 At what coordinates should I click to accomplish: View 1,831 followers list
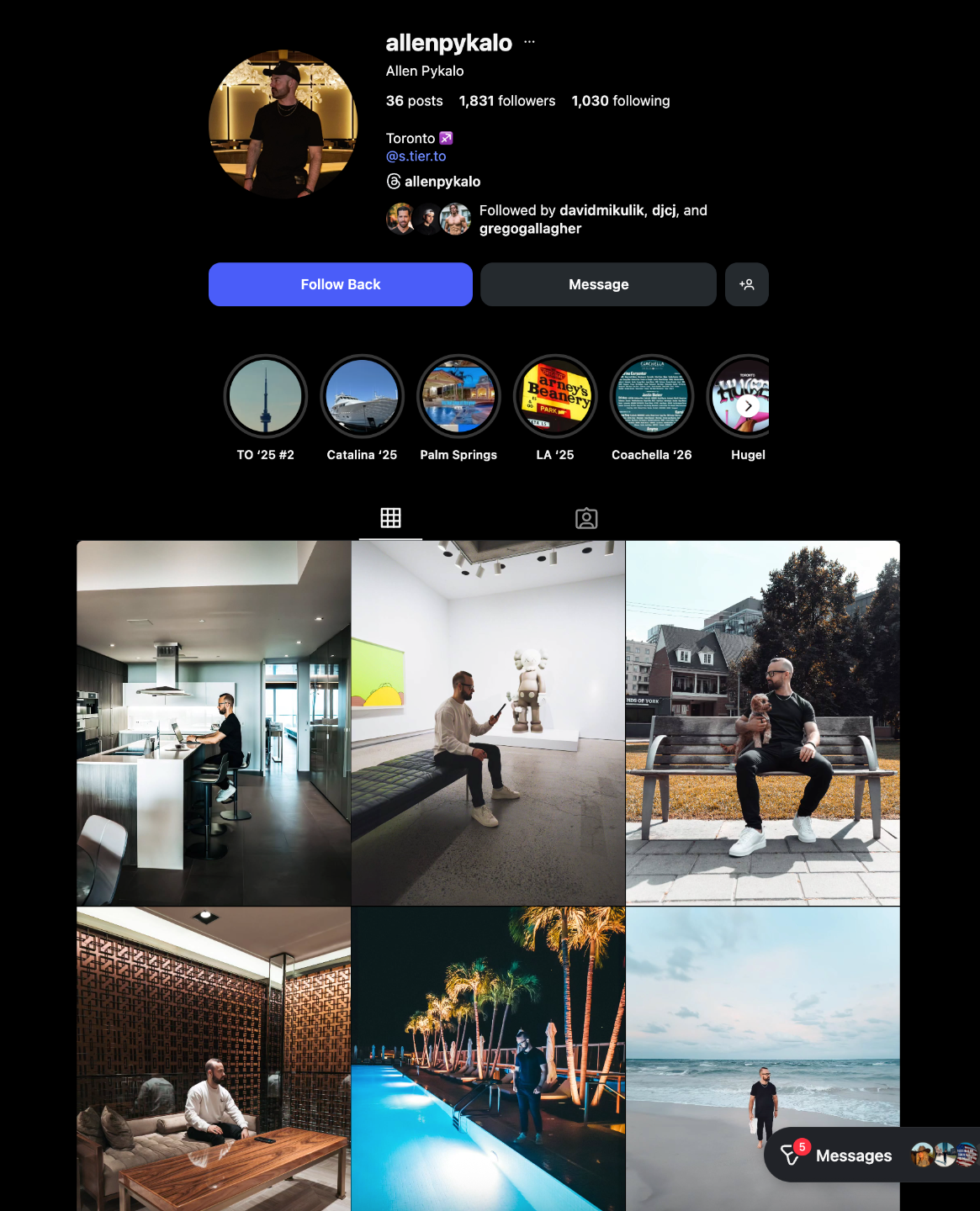(506, 101)
